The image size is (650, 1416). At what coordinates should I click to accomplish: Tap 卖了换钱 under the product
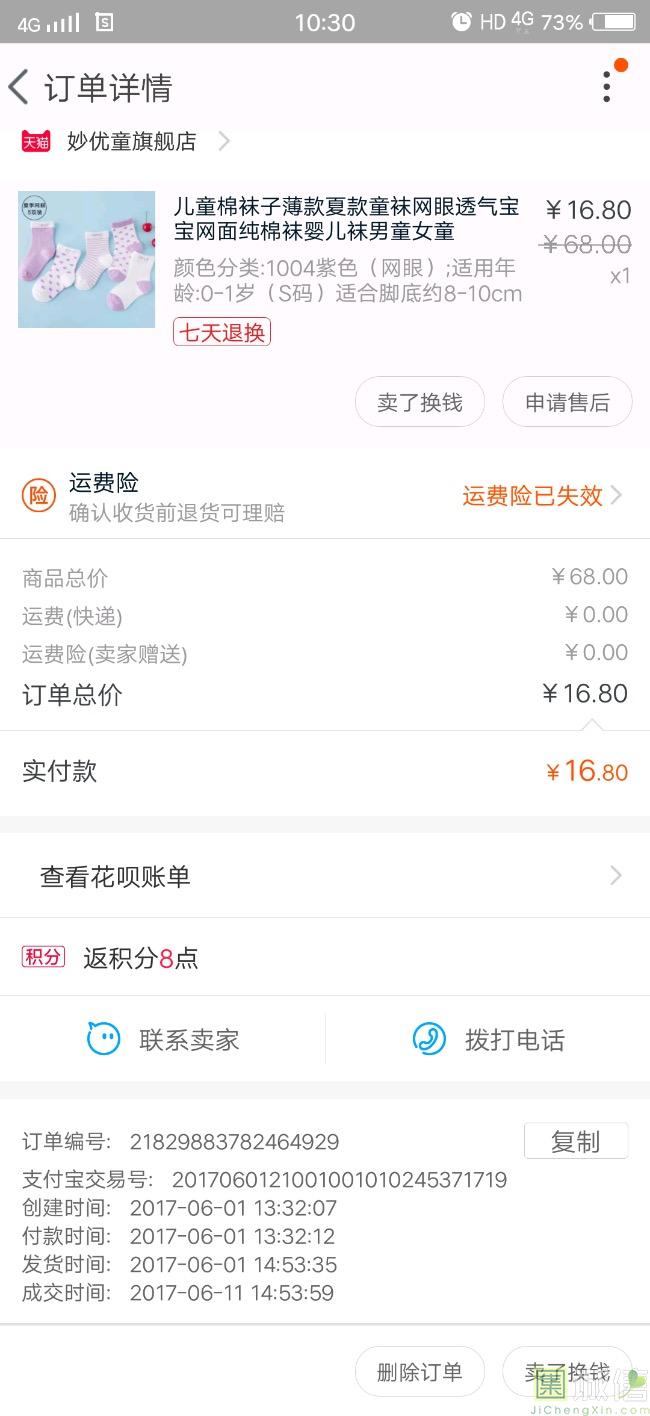pyautogui.click(x=420, y=402)
